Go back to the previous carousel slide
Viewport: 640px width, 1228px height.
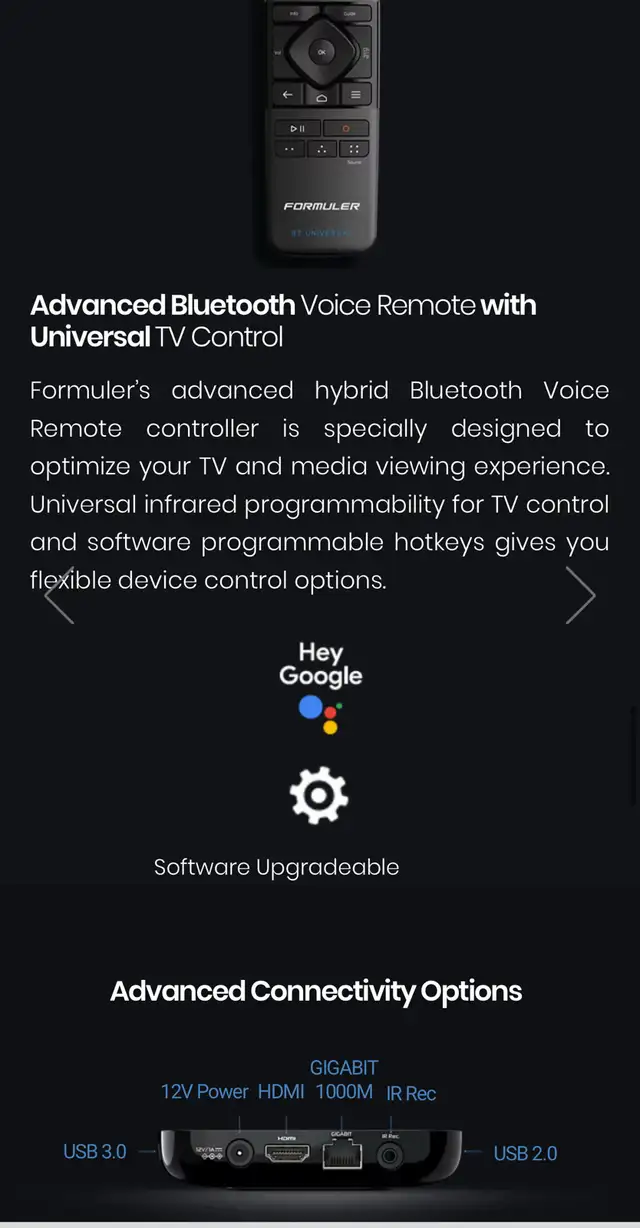pyautogui.click(x=59, y=595)
